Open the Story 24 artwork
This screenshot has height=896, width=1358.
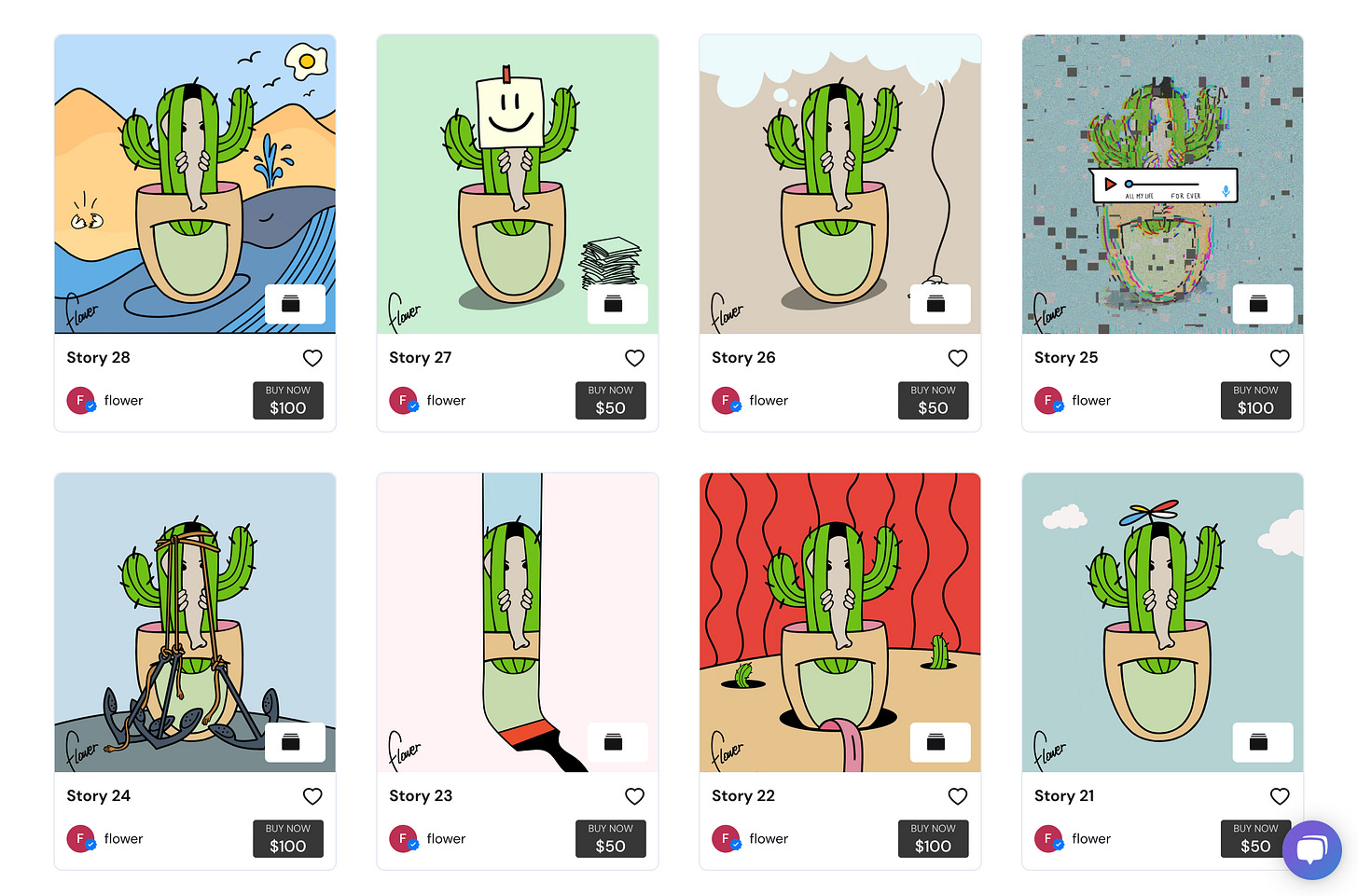(195, 623)
